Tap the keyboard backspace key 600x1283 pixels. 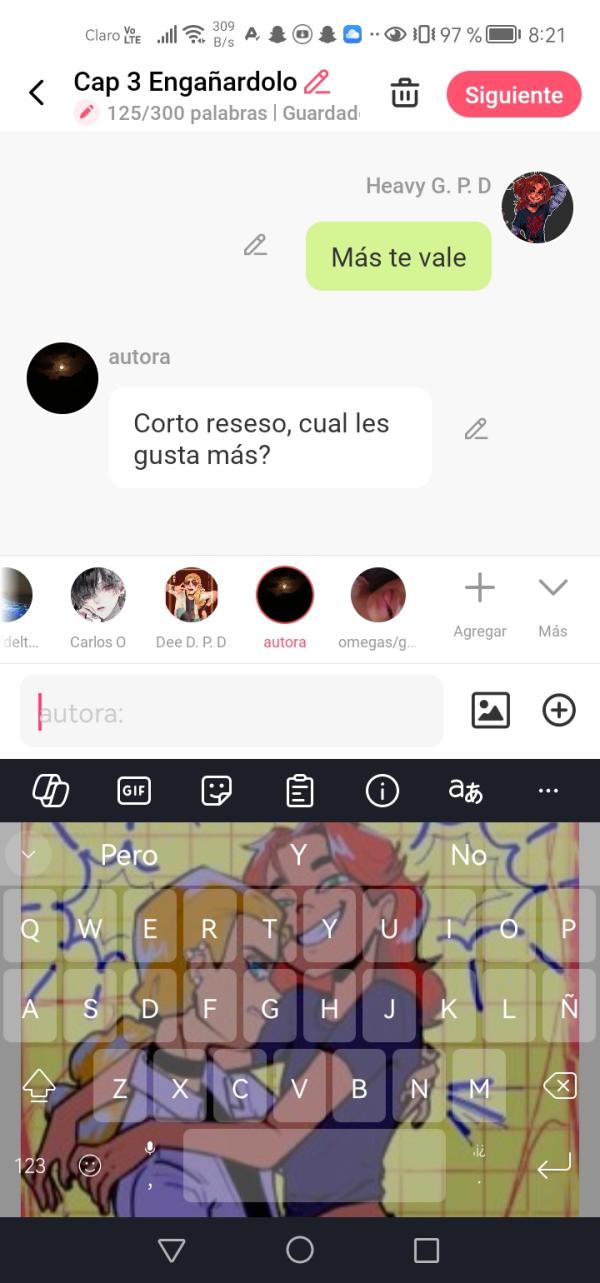pyautogui.click(x=563, y=1086)
